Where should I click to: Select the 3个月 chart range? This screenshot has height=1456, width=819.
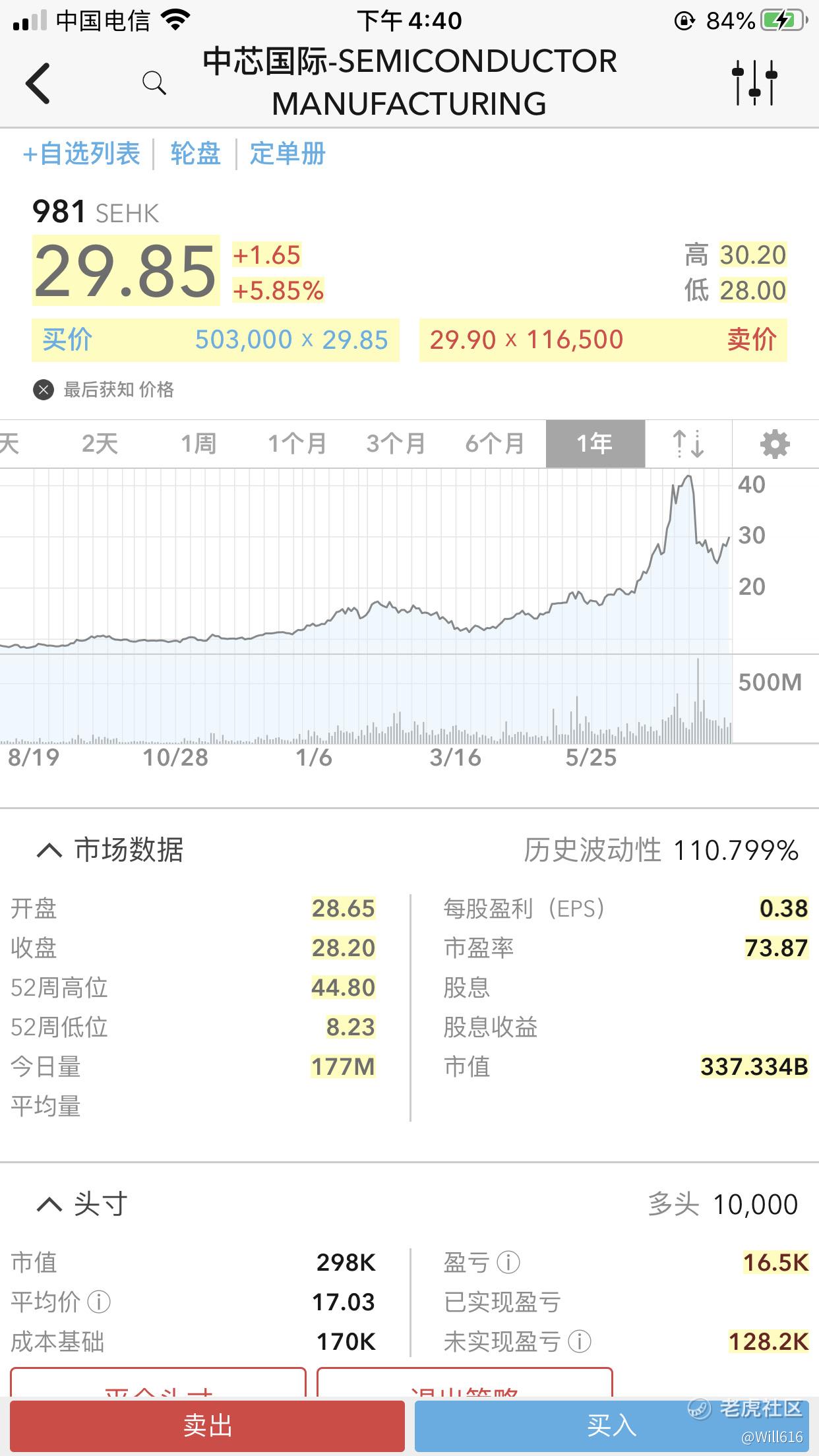[x=396, y=444]
